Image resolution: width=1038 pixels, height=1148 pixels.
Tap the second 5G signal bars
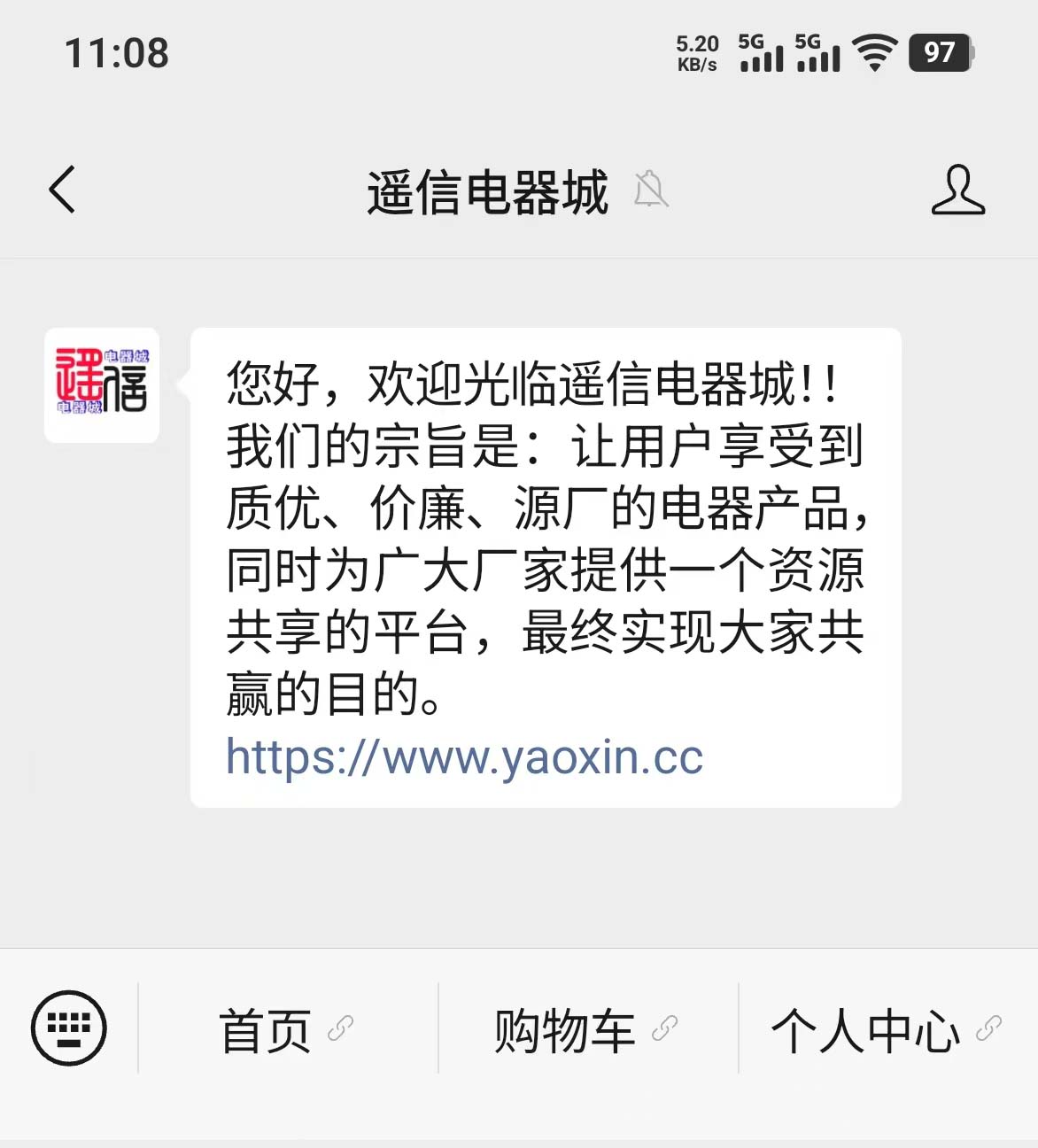click(817, 53)
